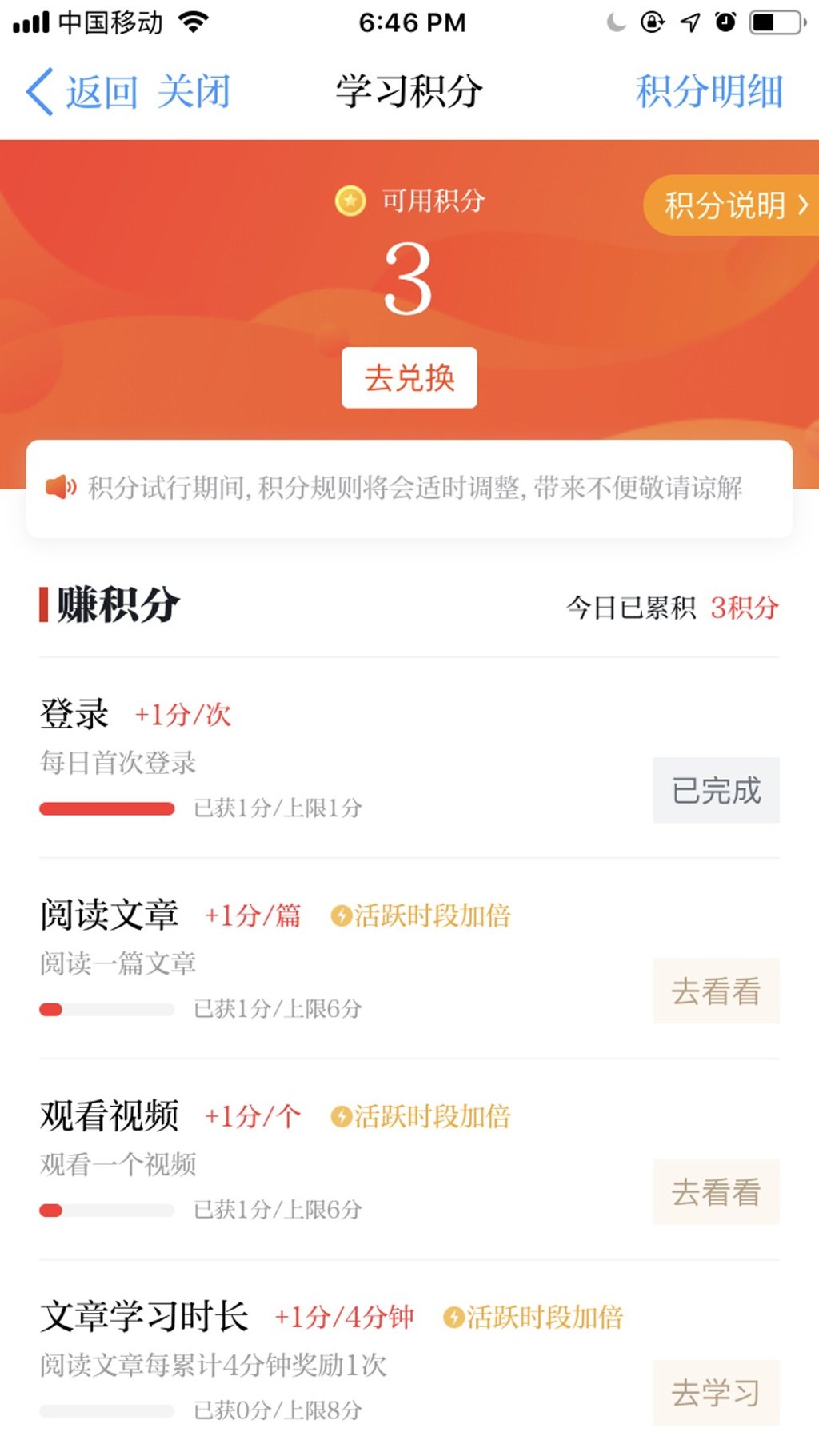Tap 去看看 for 阅读文章 task

click(x=716, y=991)
